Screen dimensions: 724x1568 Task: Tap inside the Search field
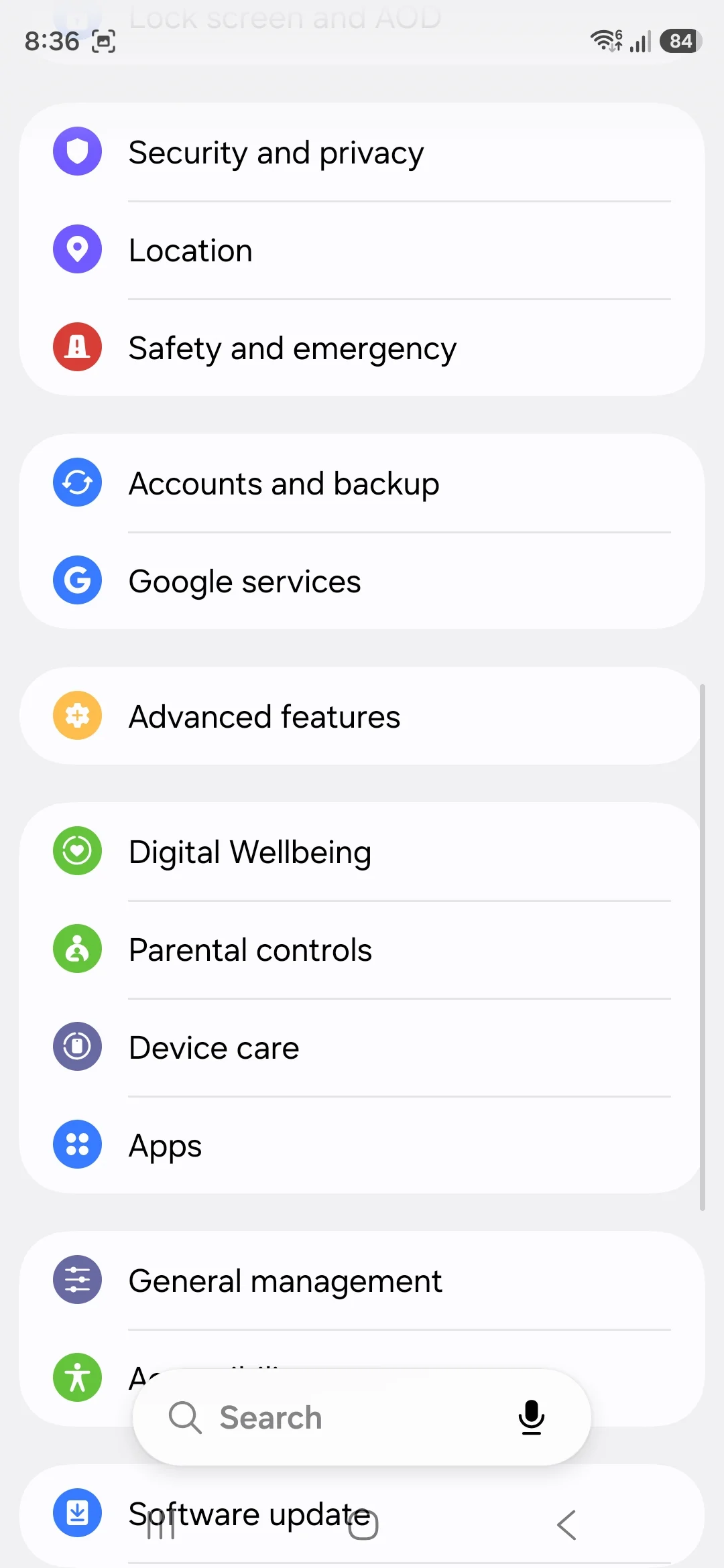302,1417
